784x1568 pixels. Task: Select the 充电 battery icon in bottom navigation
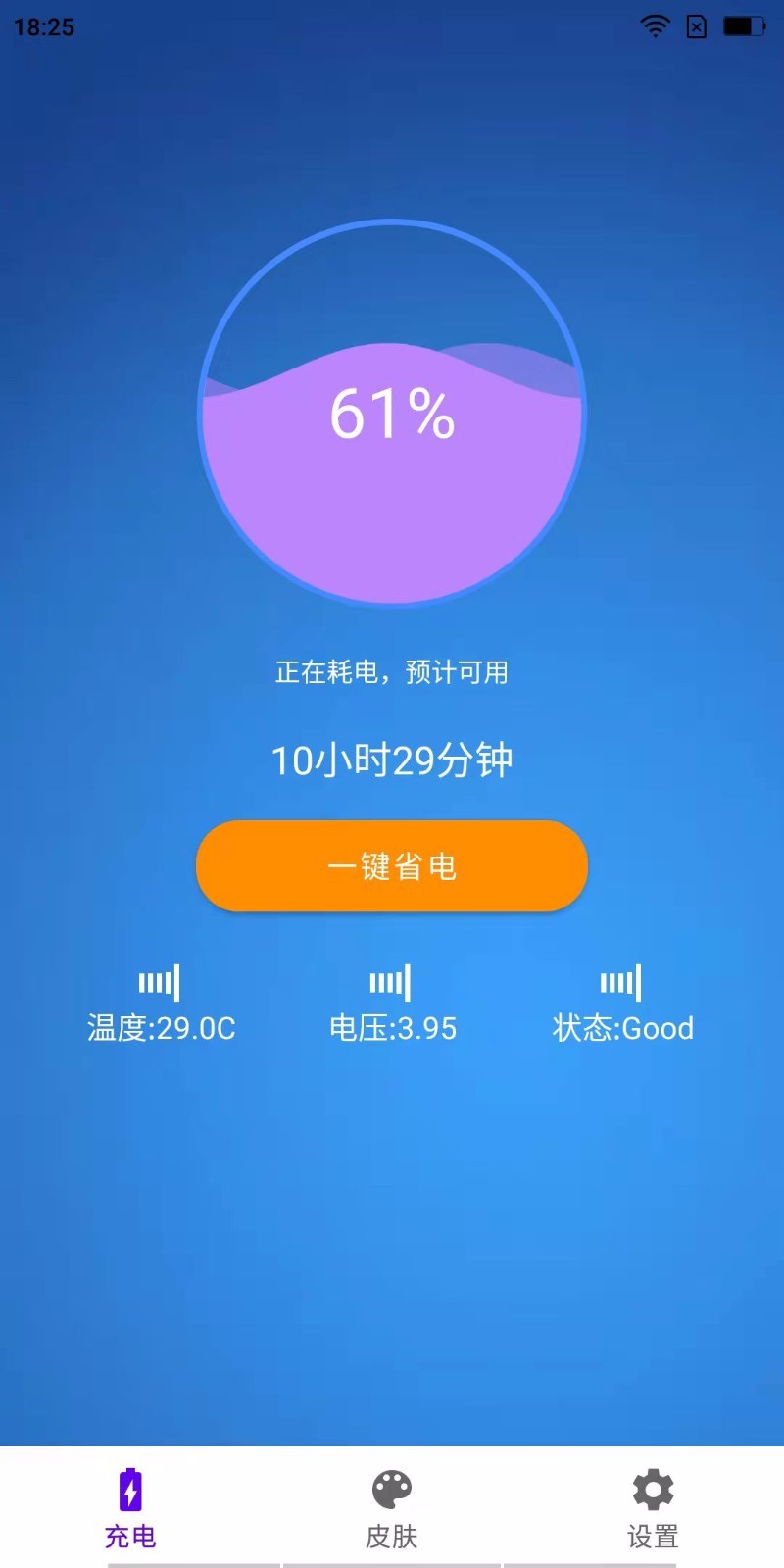click(130, 1492)
